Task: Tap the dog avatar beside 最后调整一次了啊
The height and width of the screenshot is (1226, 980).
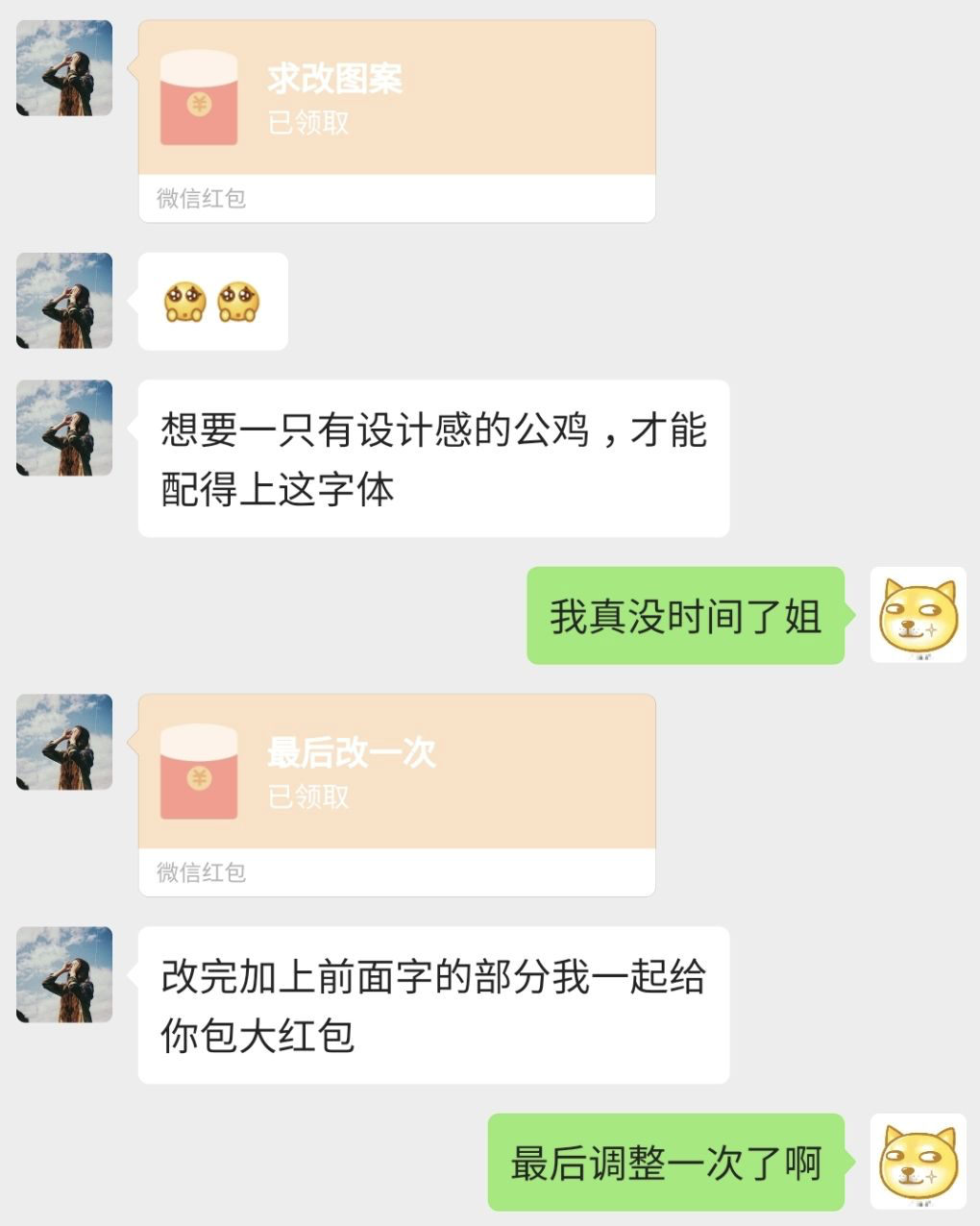Action: click(918, 1162)
